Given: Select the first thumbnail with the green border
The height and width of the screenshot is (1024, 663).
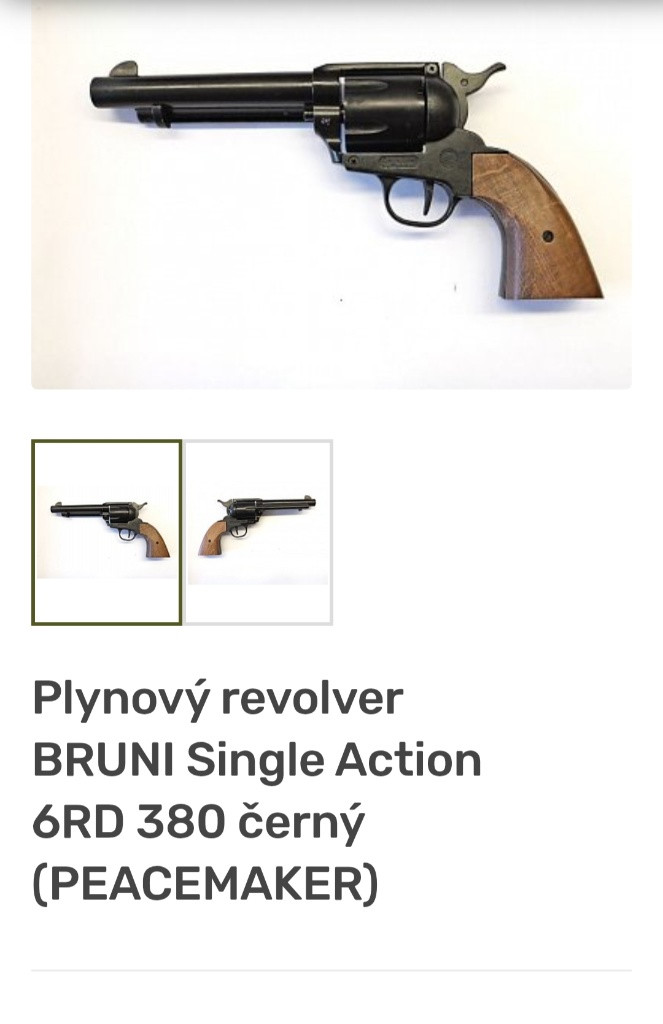Looking at the screenshot, I should tap(107, 532).
